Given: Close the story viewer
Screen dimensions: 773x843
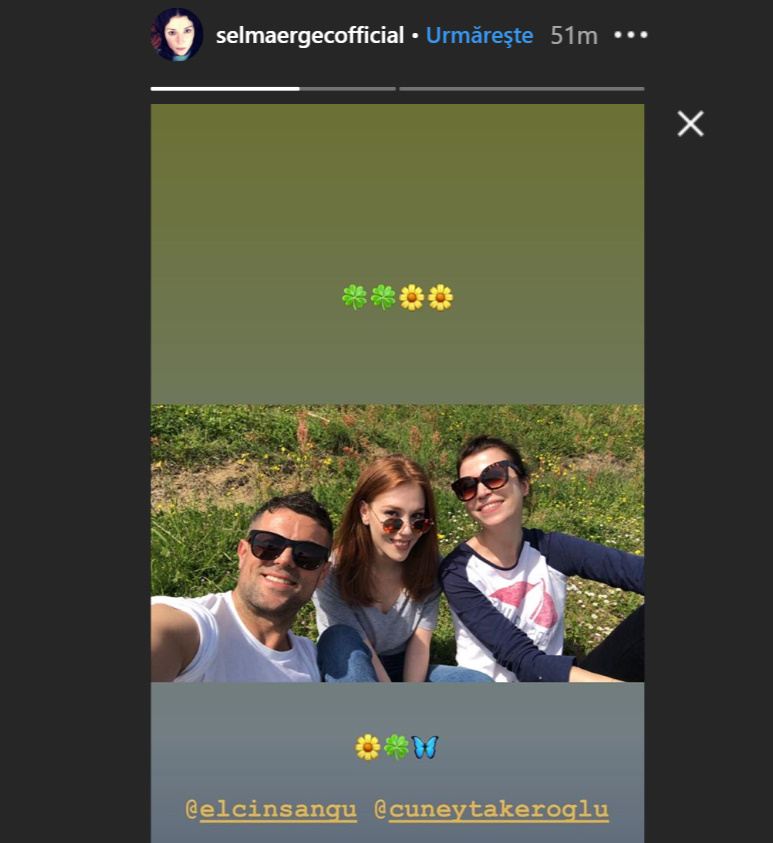Looking at the screenshot, I should (690, 124).
